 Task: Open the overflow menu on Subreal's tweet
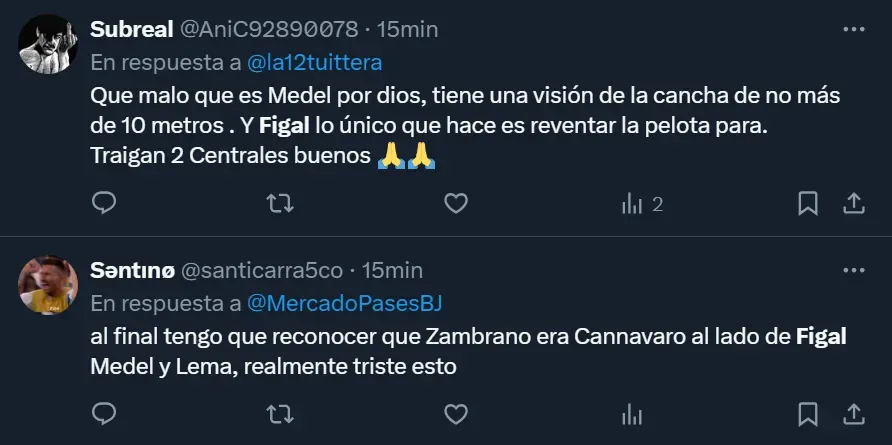(853, 30)
